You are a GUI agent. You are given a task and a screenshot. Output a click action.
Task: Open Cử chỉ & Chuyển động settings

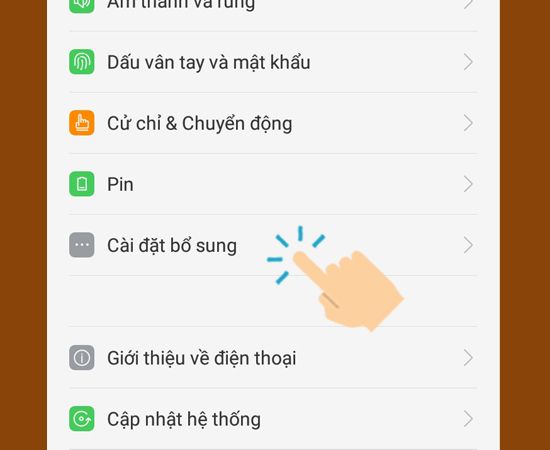[x=273, y=123]
